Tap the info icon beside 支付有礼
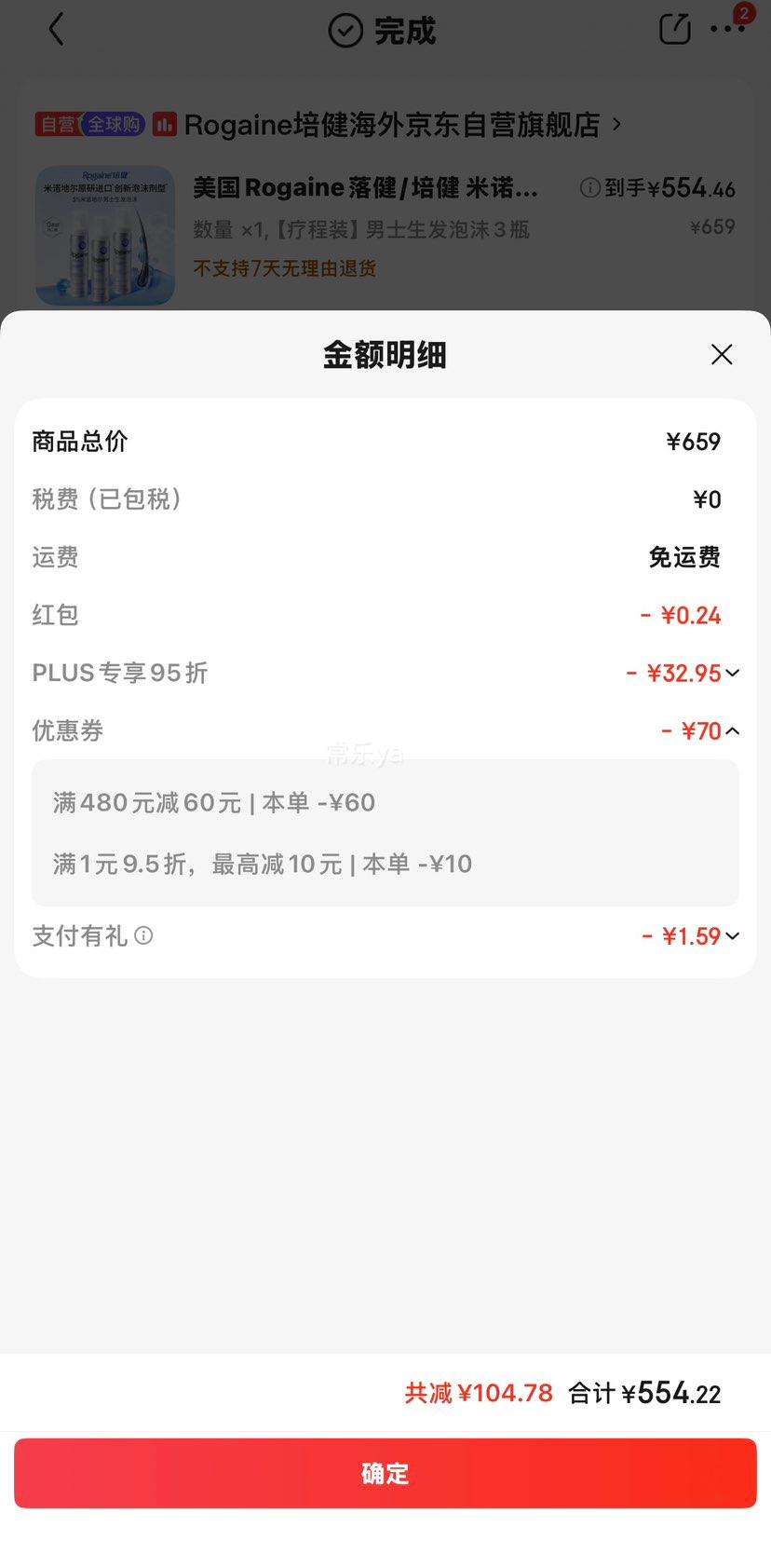 (142, 935)
